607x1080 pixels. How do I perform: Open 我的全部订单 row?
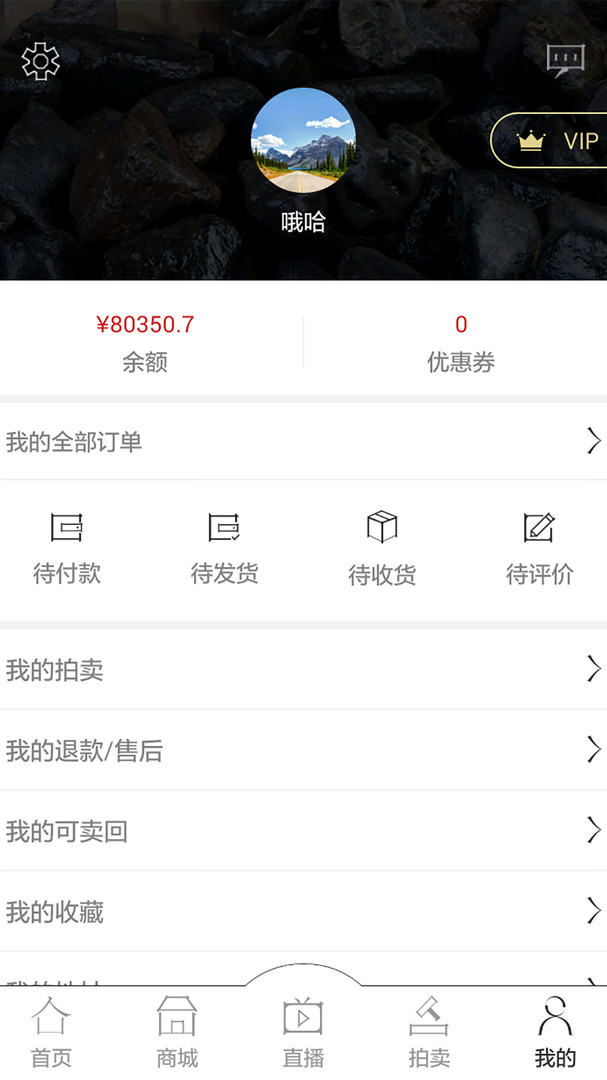[x=303, y=441]
